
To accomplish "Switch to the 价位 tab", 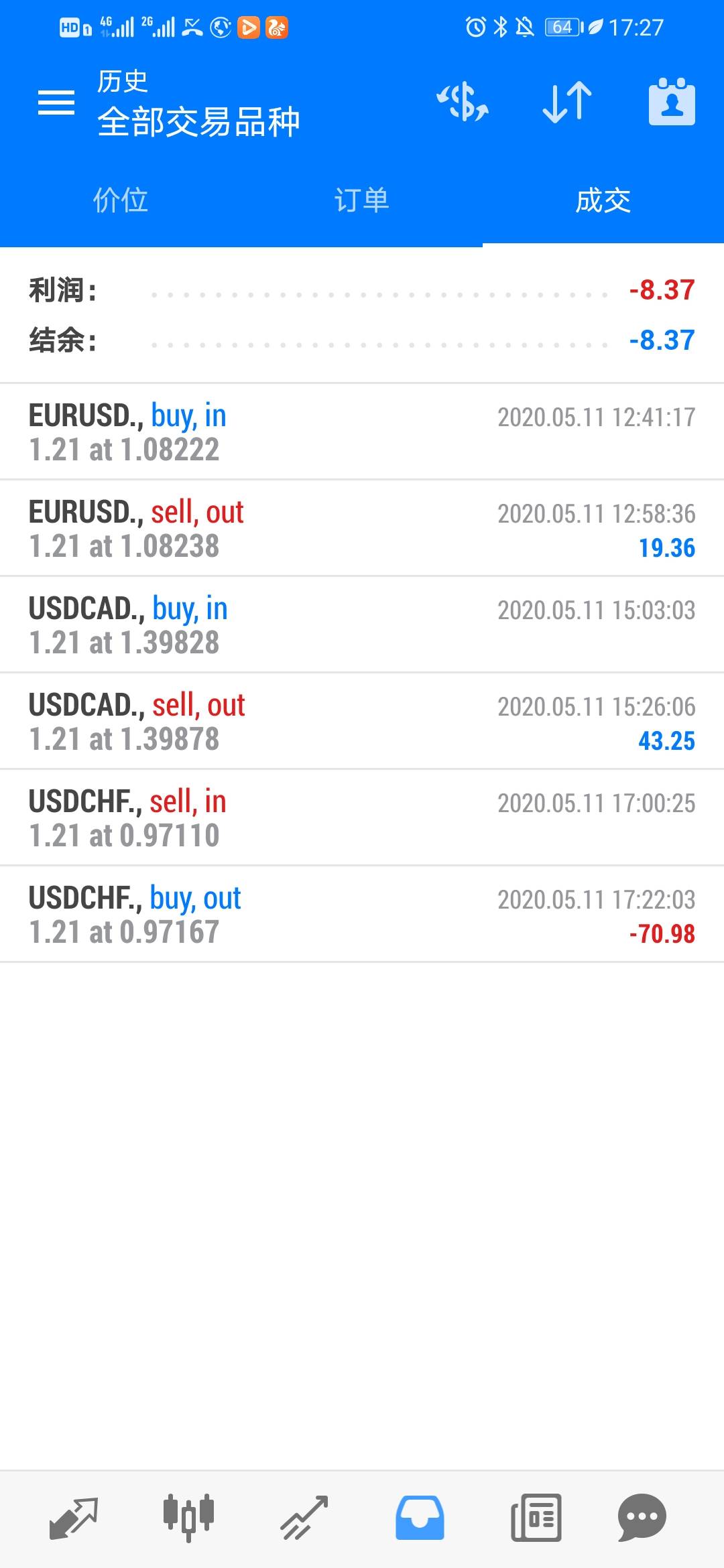I will click(121, 200).
